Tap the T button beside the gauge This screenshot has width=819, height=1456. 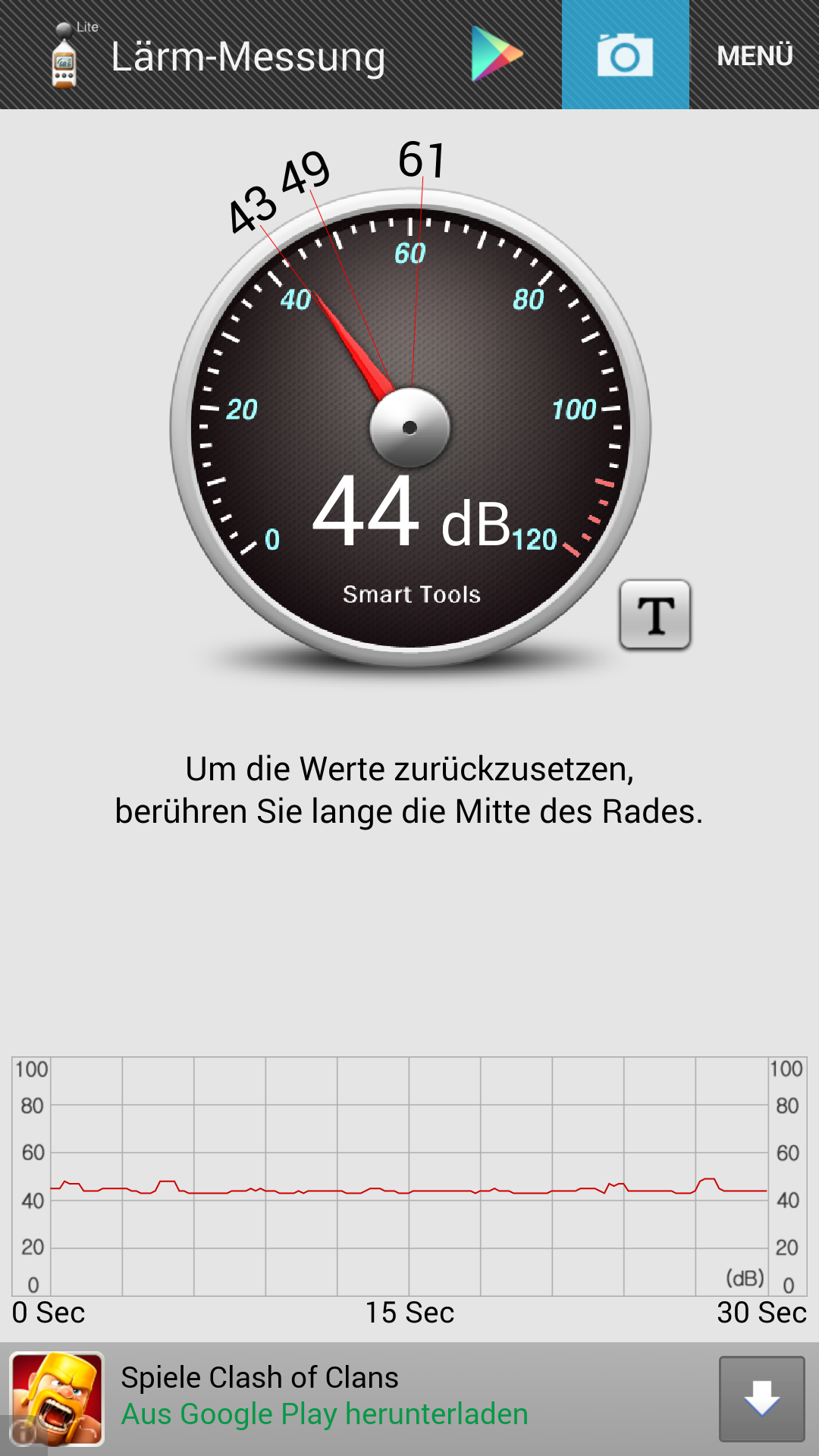[655, 615]
